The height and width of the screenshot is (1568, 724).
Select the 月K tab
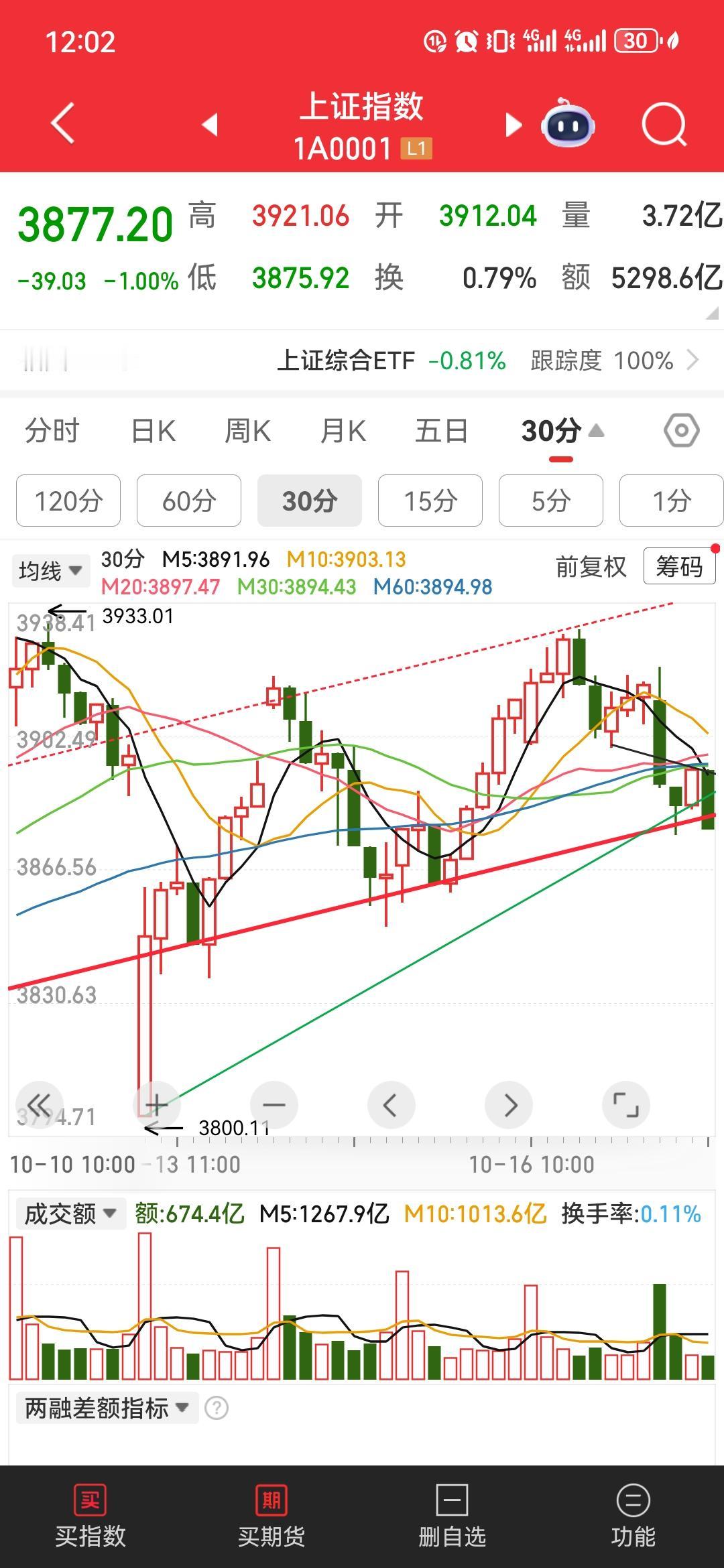click(343, 431)
